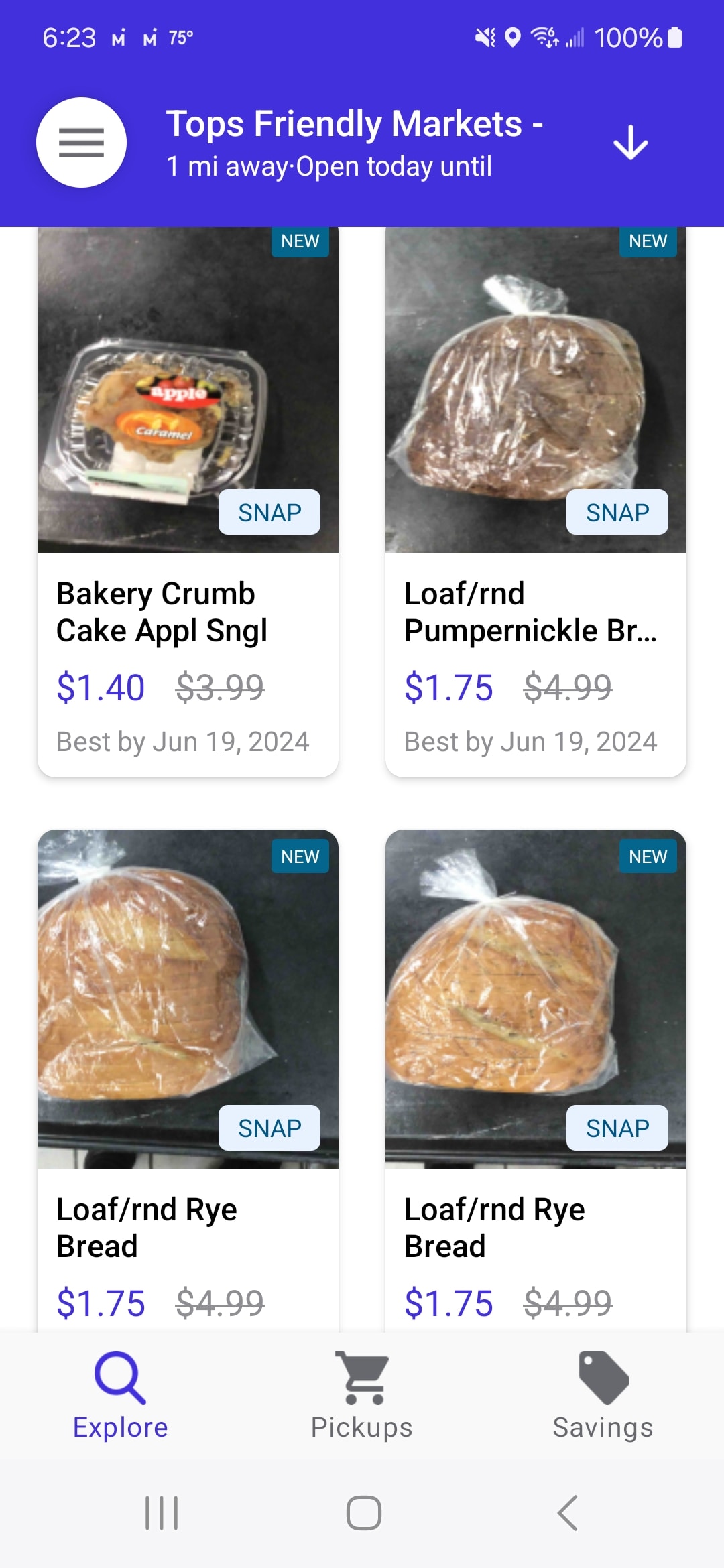Viewport: 724px width, 1568px height.
Task: View the Loaf/rnd Pumpernickle bread item
Action: (x=536, y=503)
